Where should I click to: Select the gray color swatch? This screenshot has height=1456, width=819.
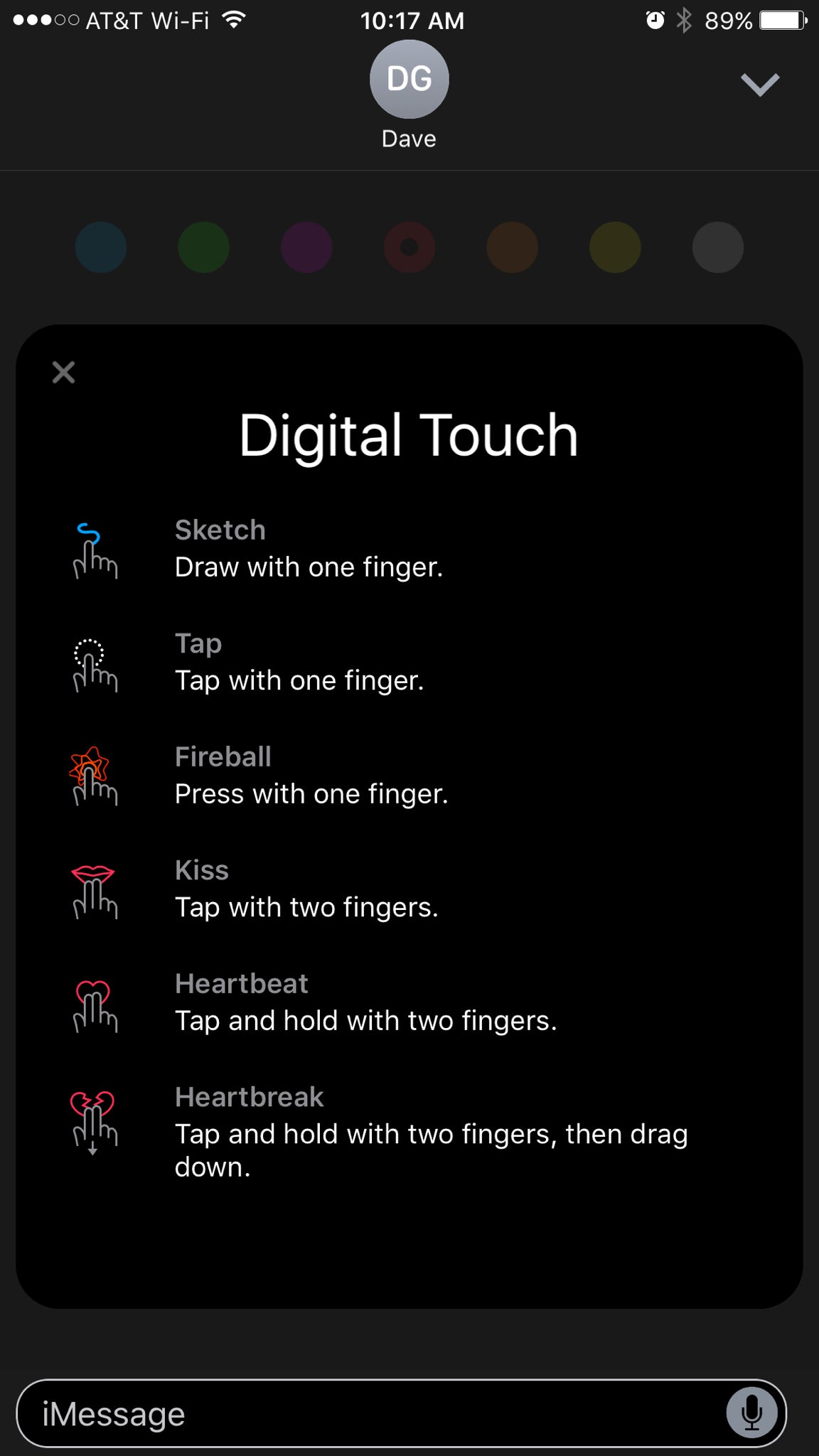717,247
